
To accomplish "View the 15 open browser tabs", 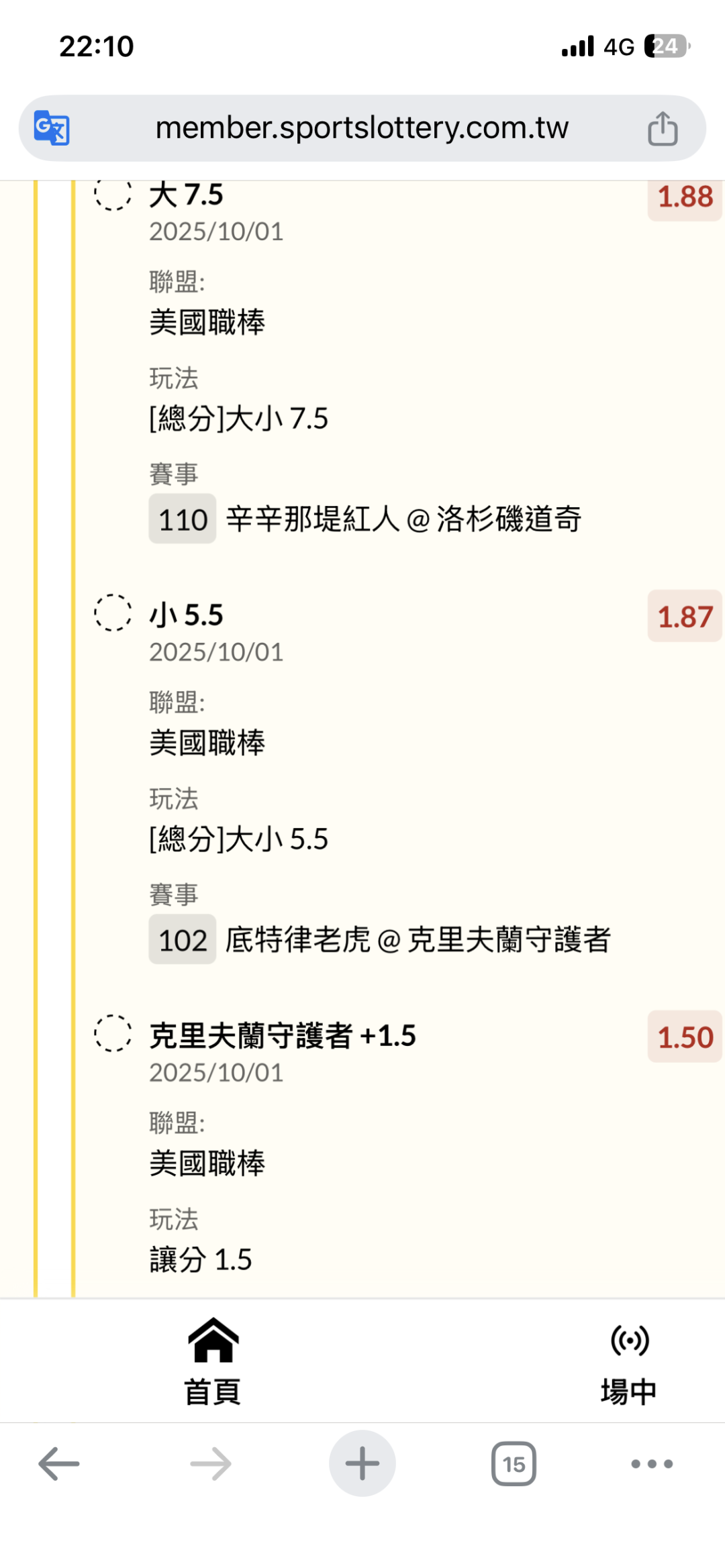I will coord(514,1463).
